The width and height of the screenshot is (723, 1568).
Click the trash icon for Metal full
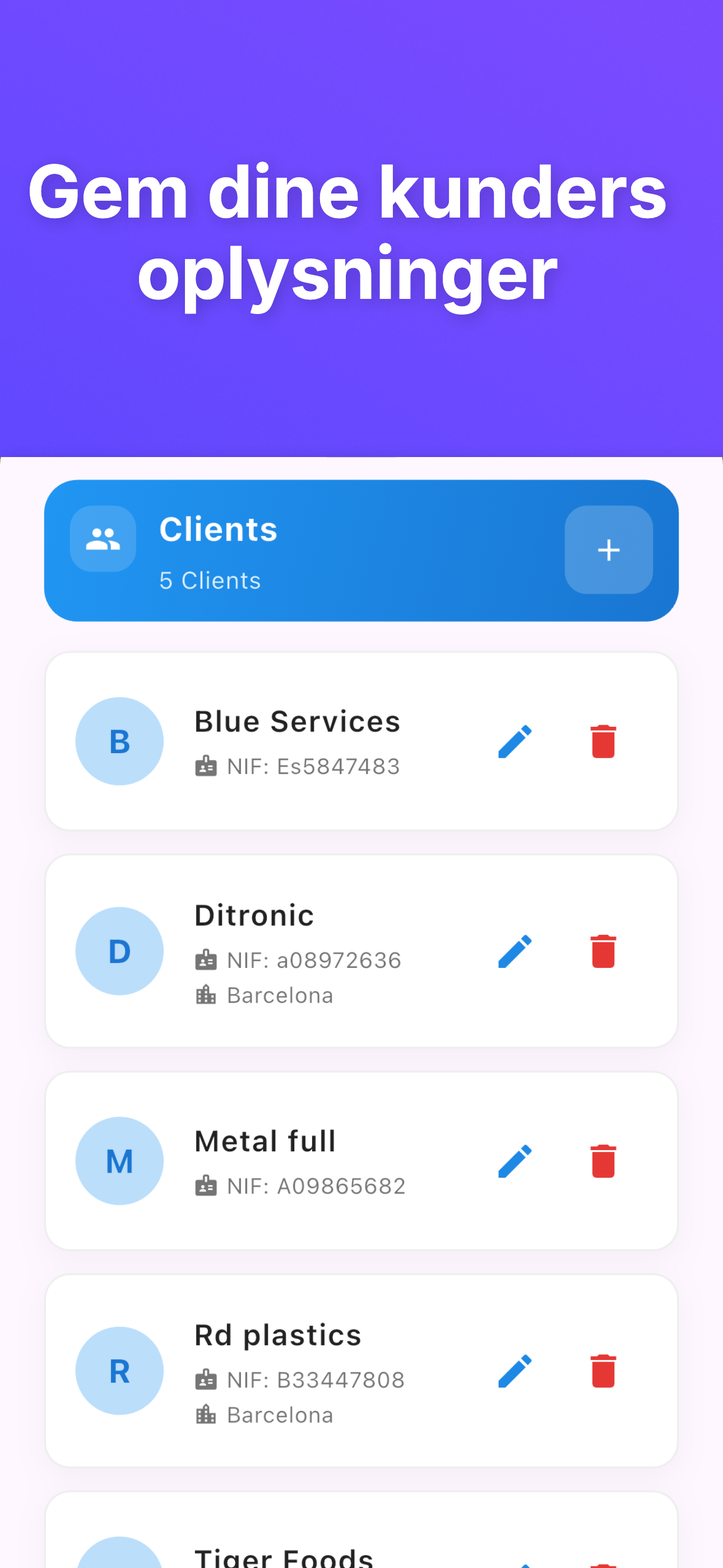pos(603,1161)
